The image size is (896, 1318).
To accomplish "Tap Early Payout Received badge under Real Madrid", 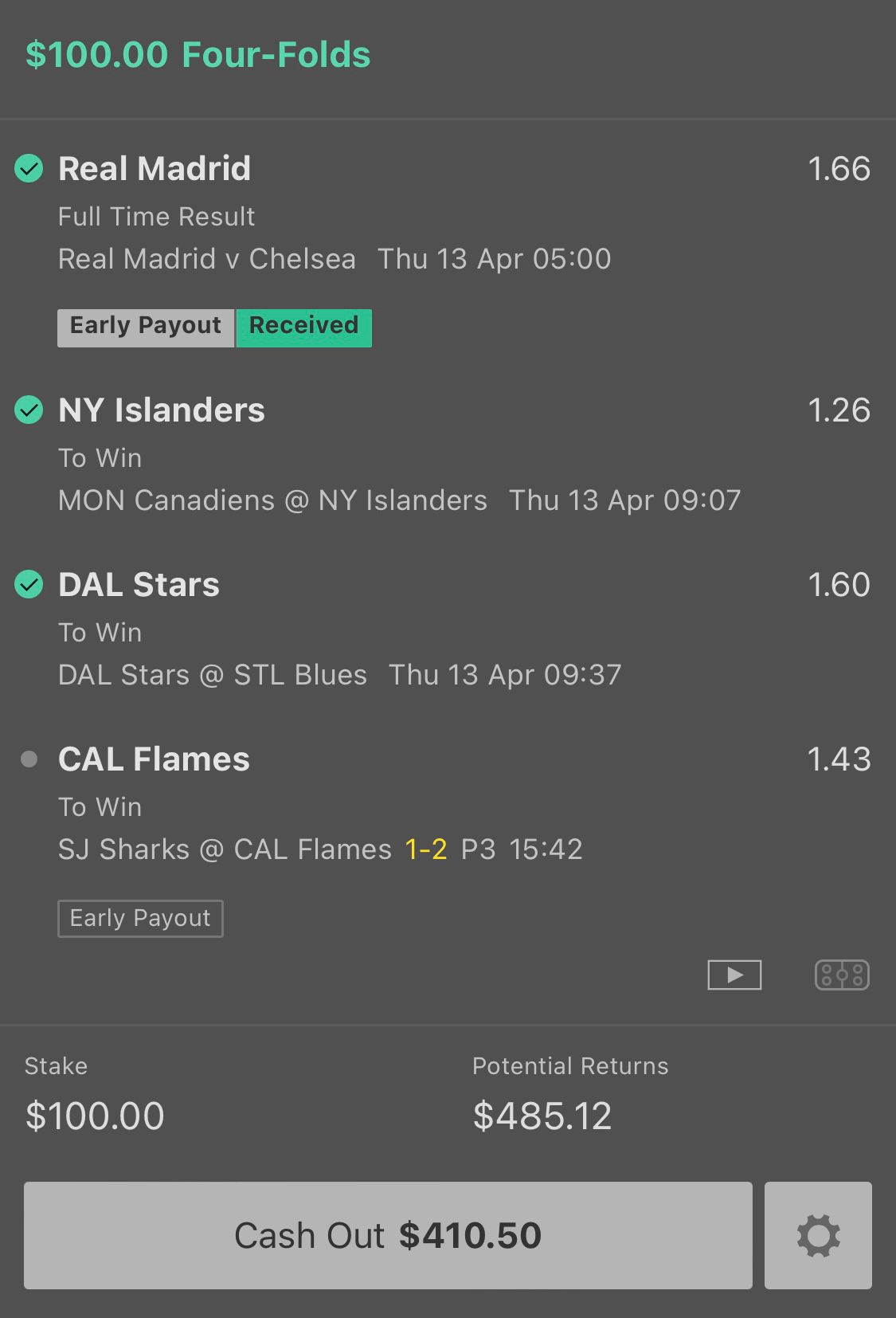I will click(214, 328).
